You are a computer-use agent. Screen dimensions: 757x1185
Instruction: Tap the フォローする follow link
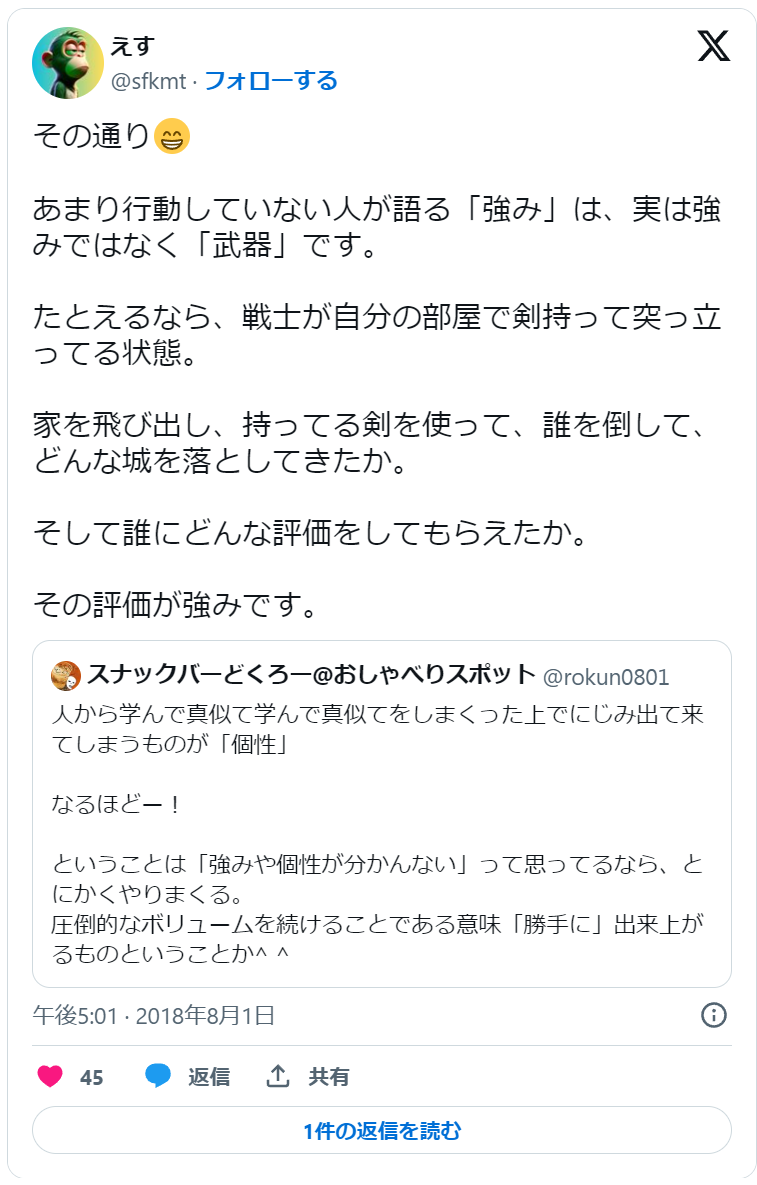[x=270, y=81]
